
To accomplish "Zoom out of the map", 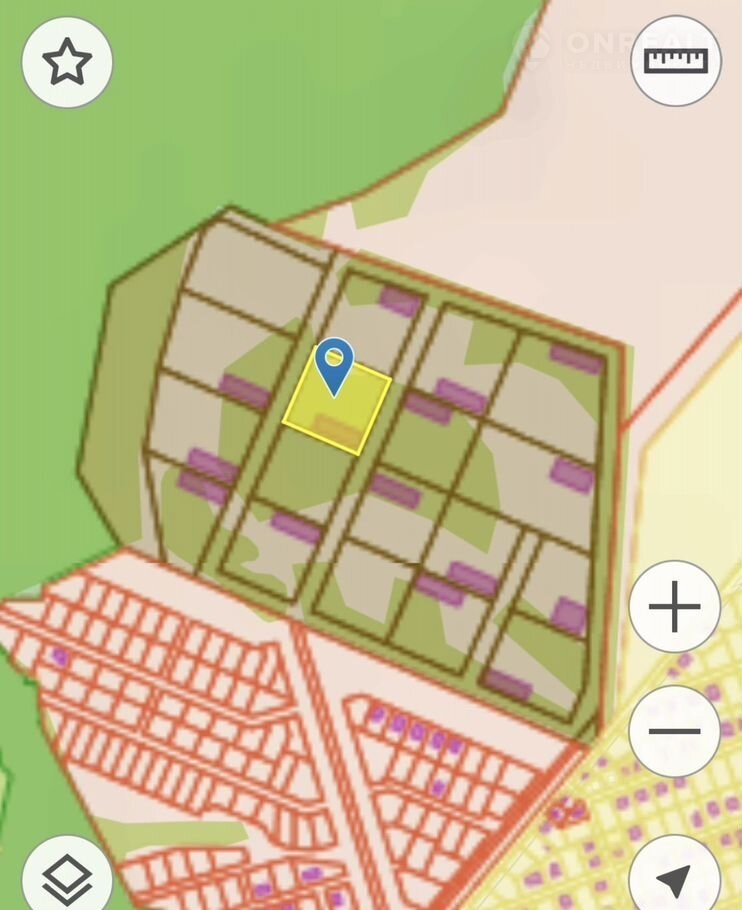I will point(675,731).
